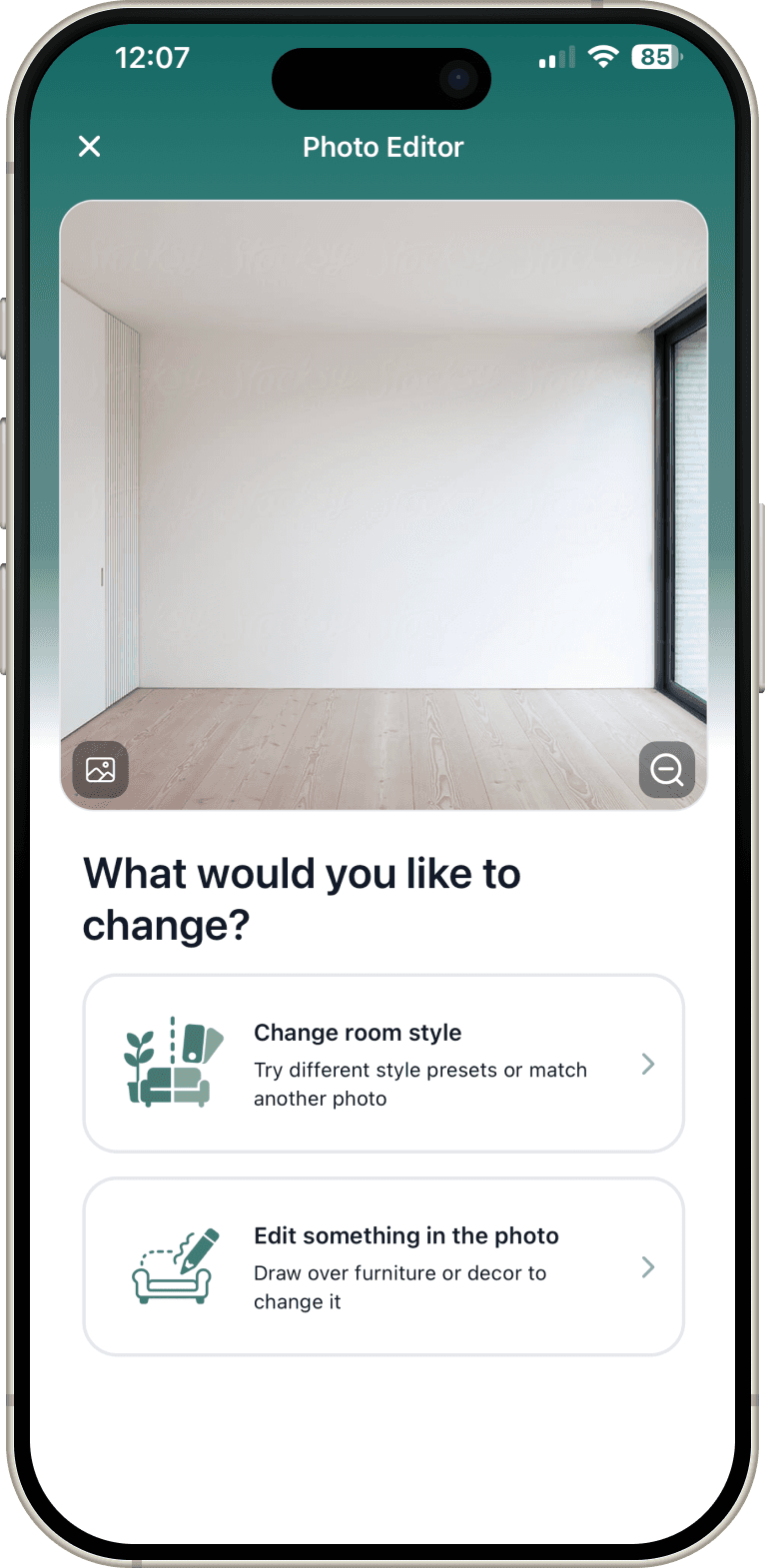Viewport: 765px width, 1568px height.
Task: Select the style presets description text
Action: point(420,1084)
